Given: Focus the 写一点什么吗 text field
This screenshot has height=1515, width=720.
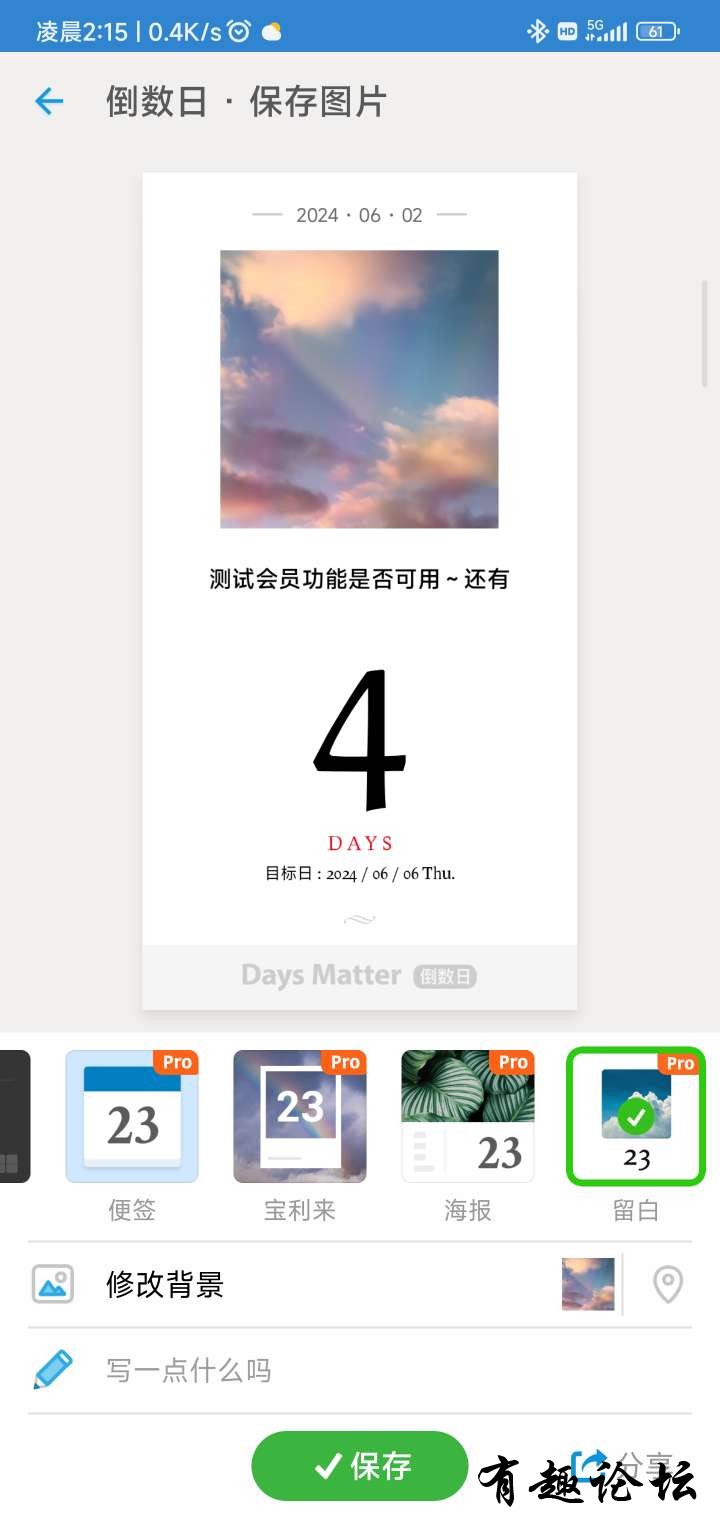Looking at the screenshot, I should pos(360,1370).
